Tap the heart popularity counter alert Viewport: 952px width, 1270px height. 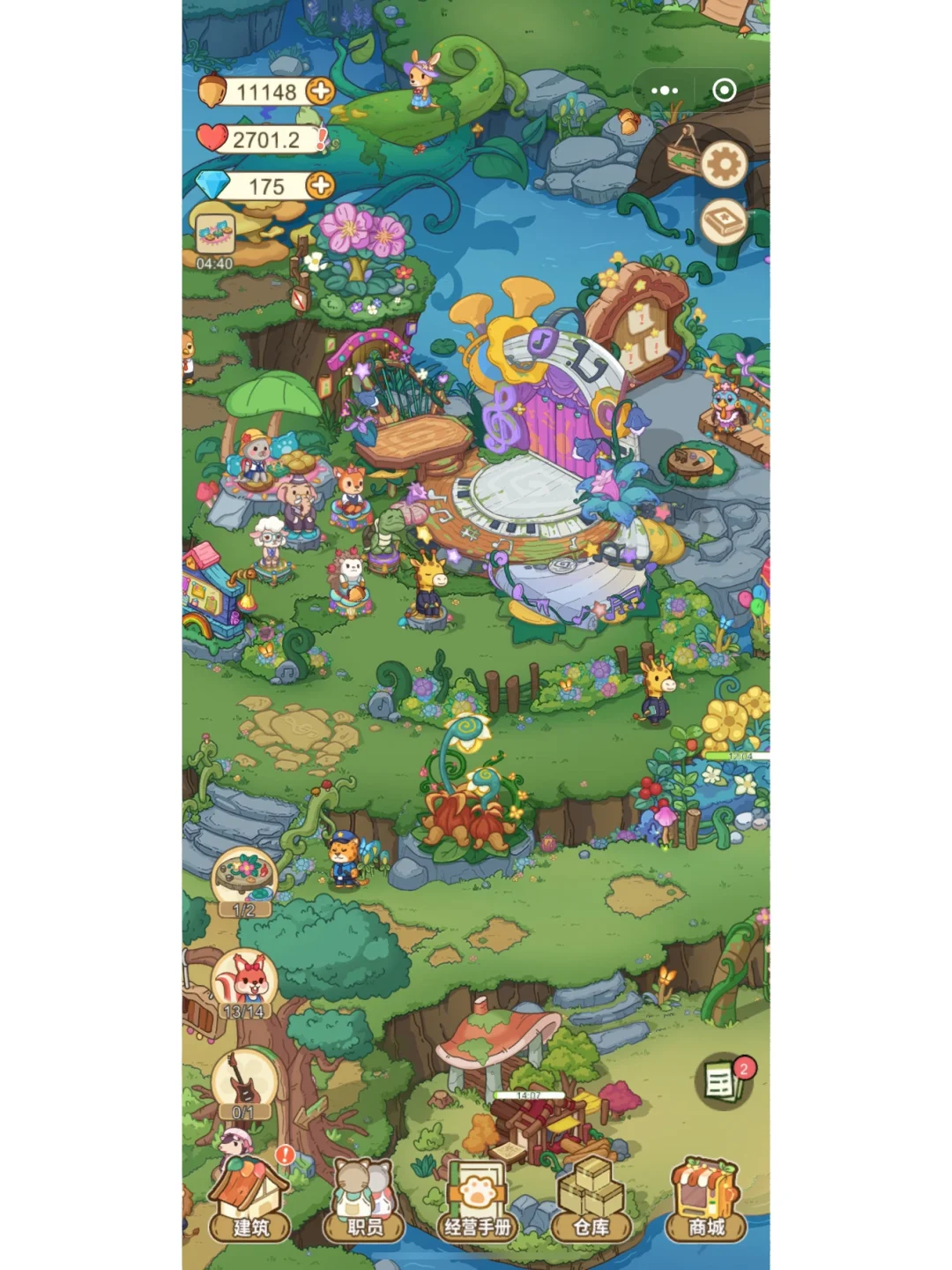[x=323, y=138]
